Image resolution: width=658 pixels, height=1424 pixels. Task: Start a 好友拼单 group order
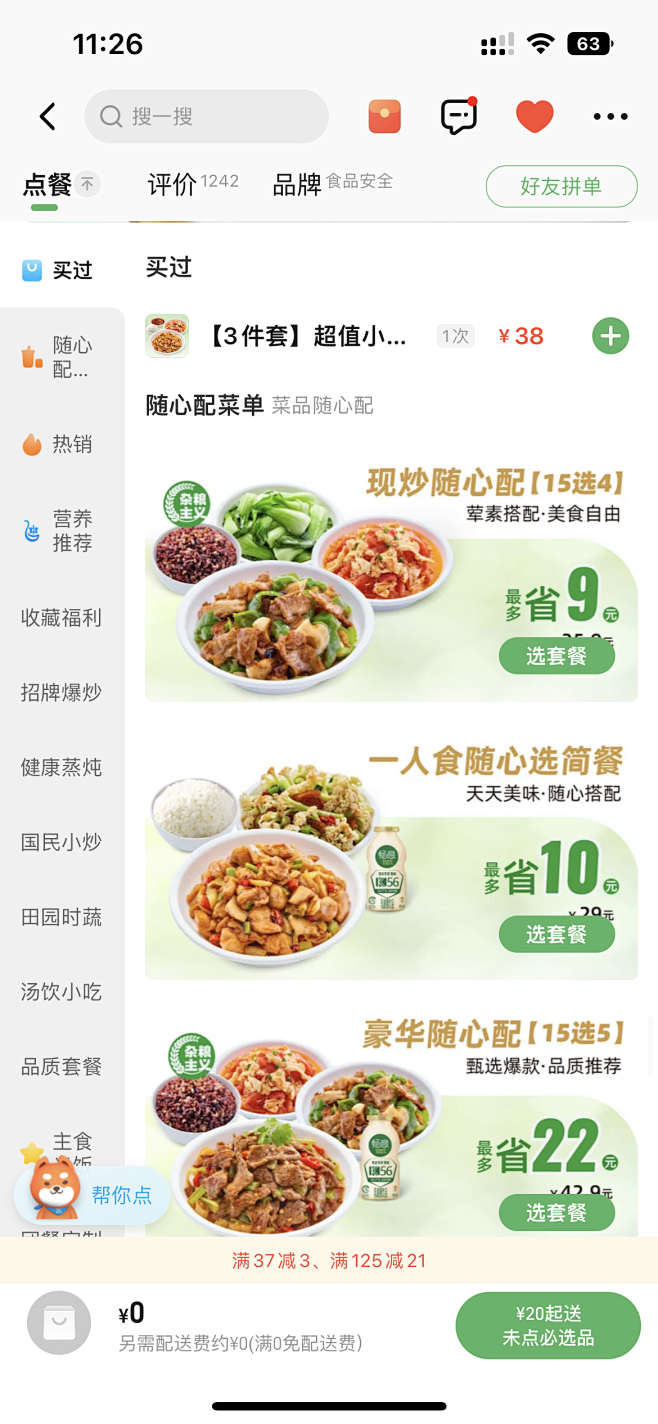[x=561, y=186]
